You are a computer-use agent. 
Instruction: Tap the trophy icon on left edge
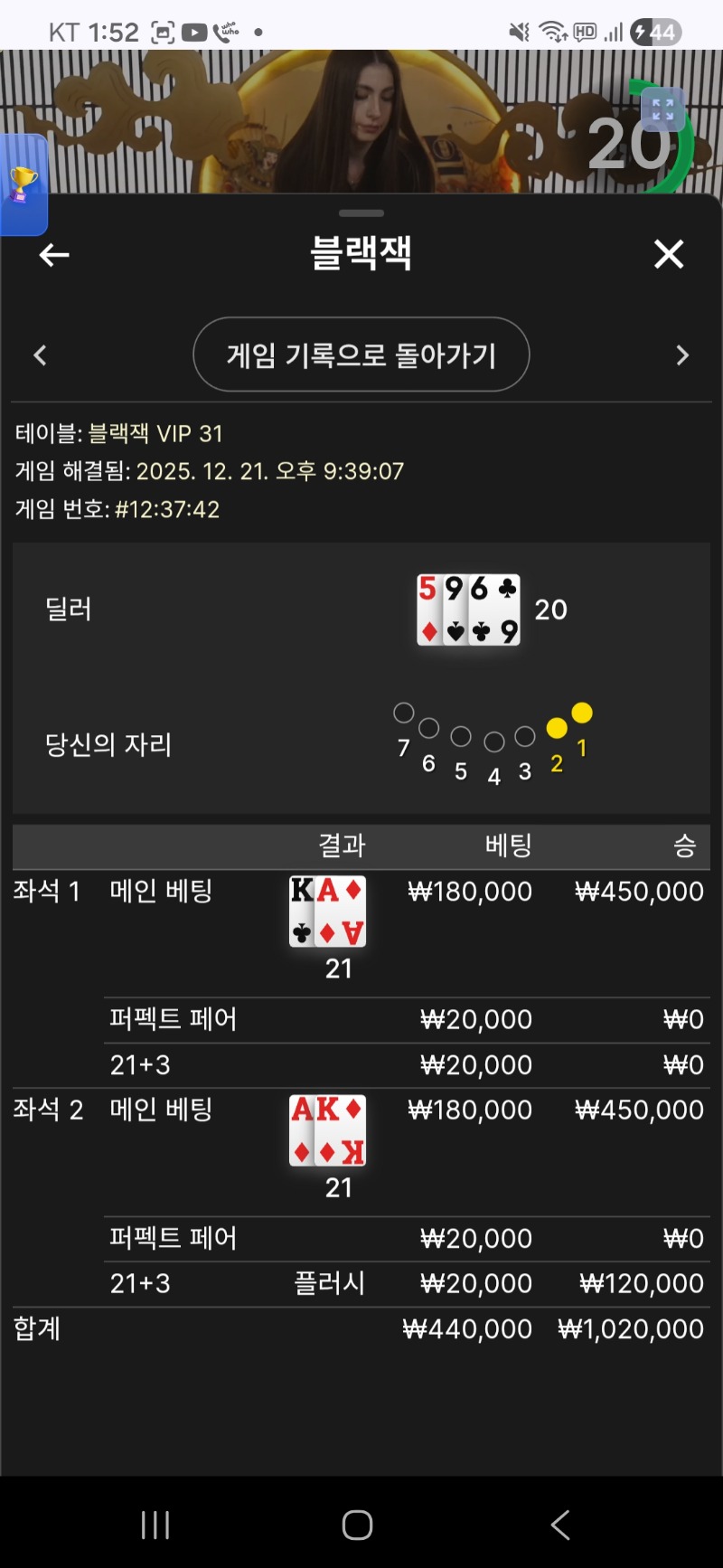pyautogui.click(x=23, y=185)
